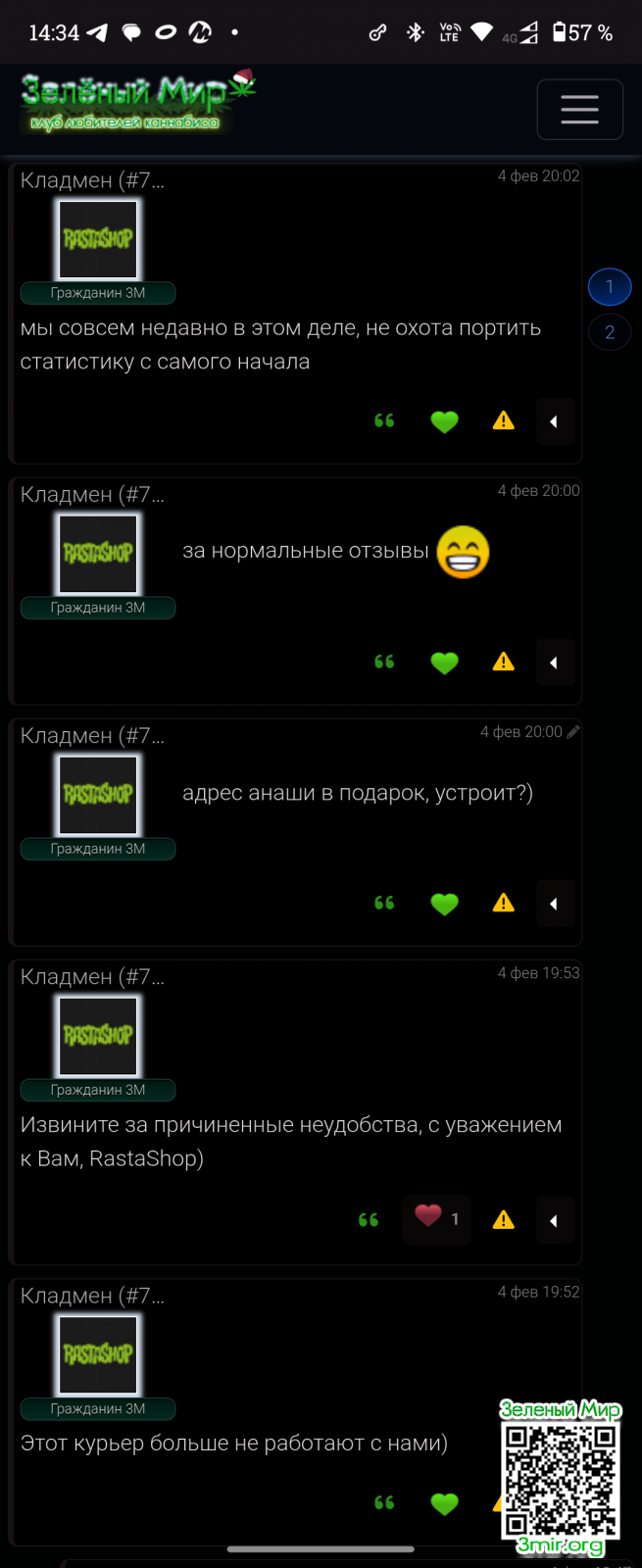Screen dimensions: 642x1568
Task: Like the 'адрес анаши в подарок' post
Action: [x=444, y=904]
